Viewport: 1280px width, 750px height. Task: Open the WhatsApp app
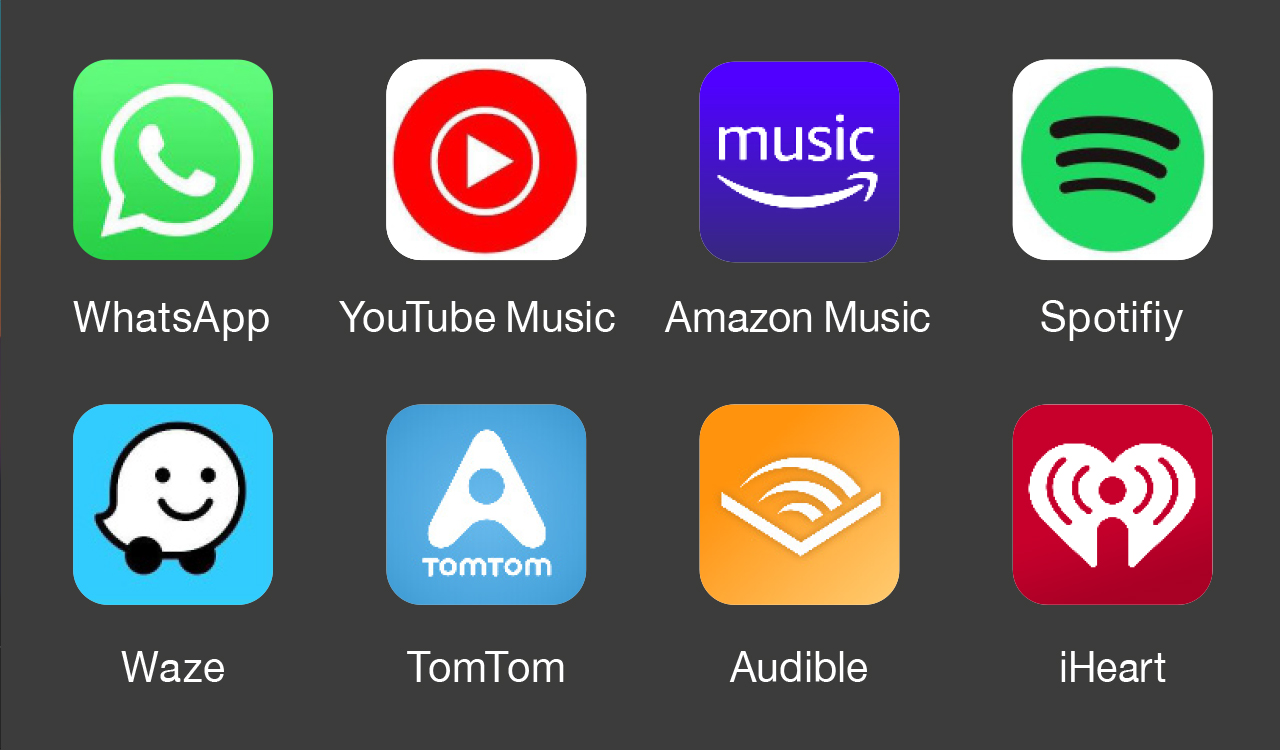point(173,160)
